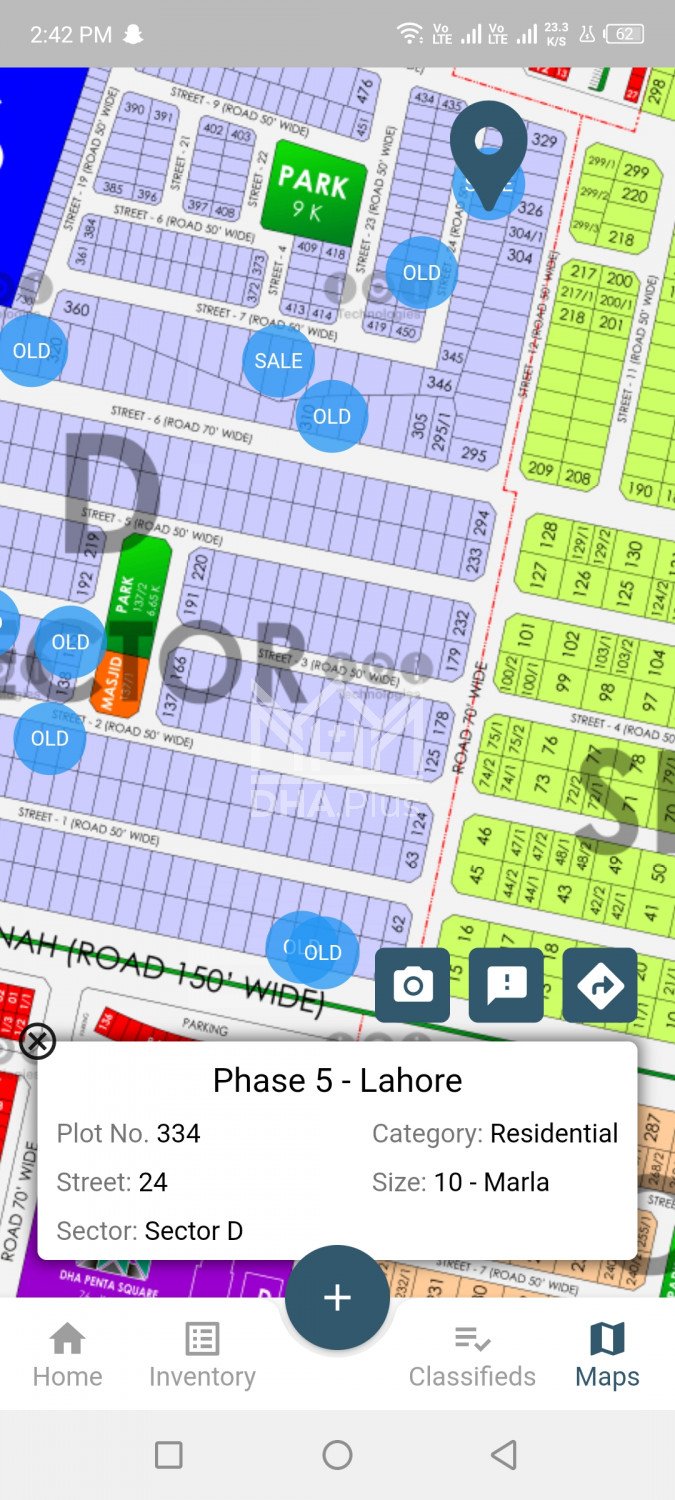675x1500 pixels.
Task: Switch to the Home tab
Action: pos(67,1355)
